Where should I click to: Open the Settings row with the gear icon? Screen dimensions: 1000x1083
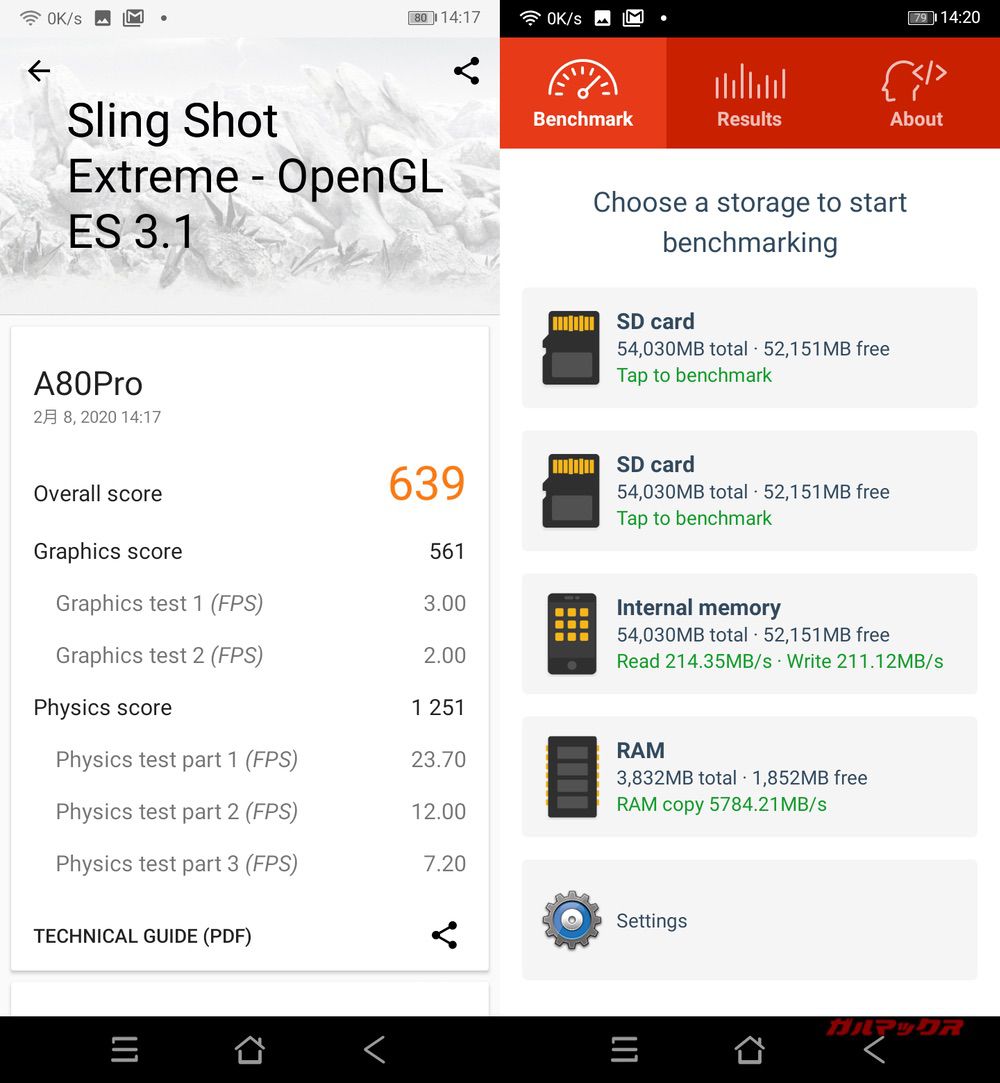749,920
